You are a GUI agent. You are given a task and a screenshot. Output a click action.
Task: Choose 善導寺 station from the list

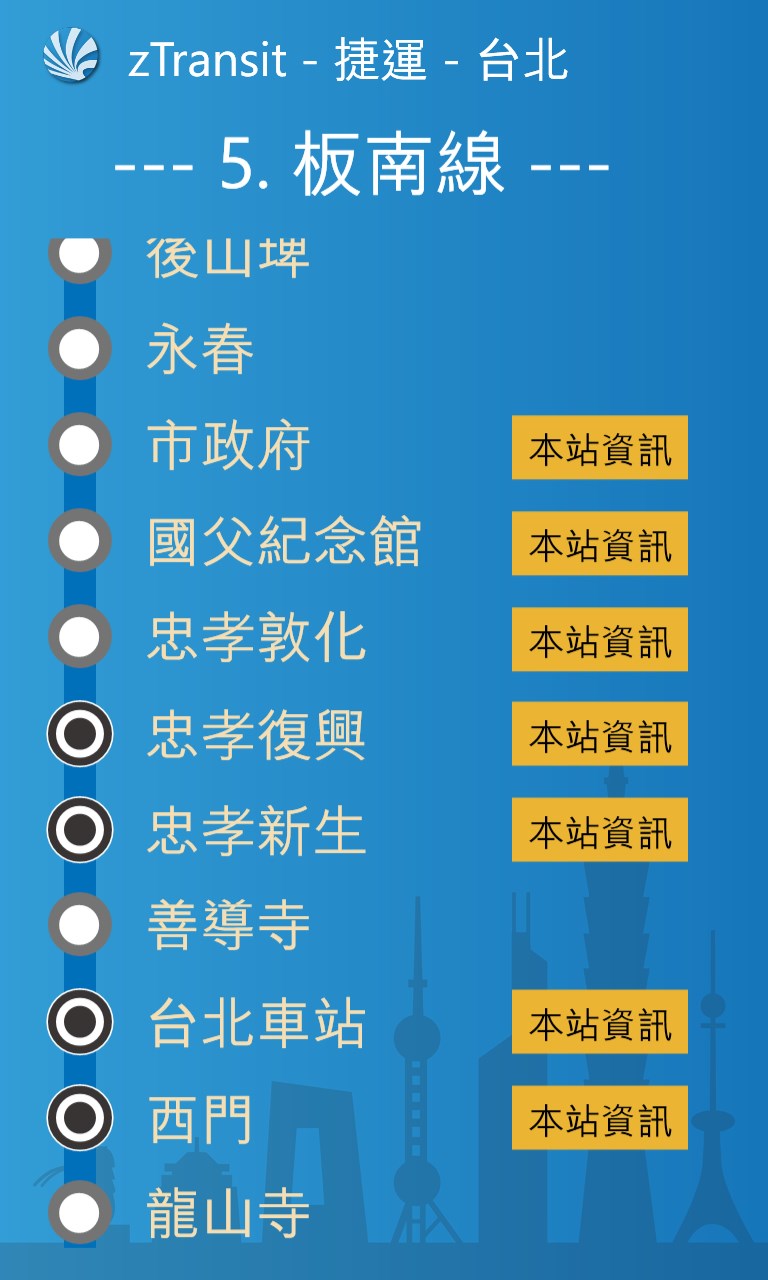[228, 926]
